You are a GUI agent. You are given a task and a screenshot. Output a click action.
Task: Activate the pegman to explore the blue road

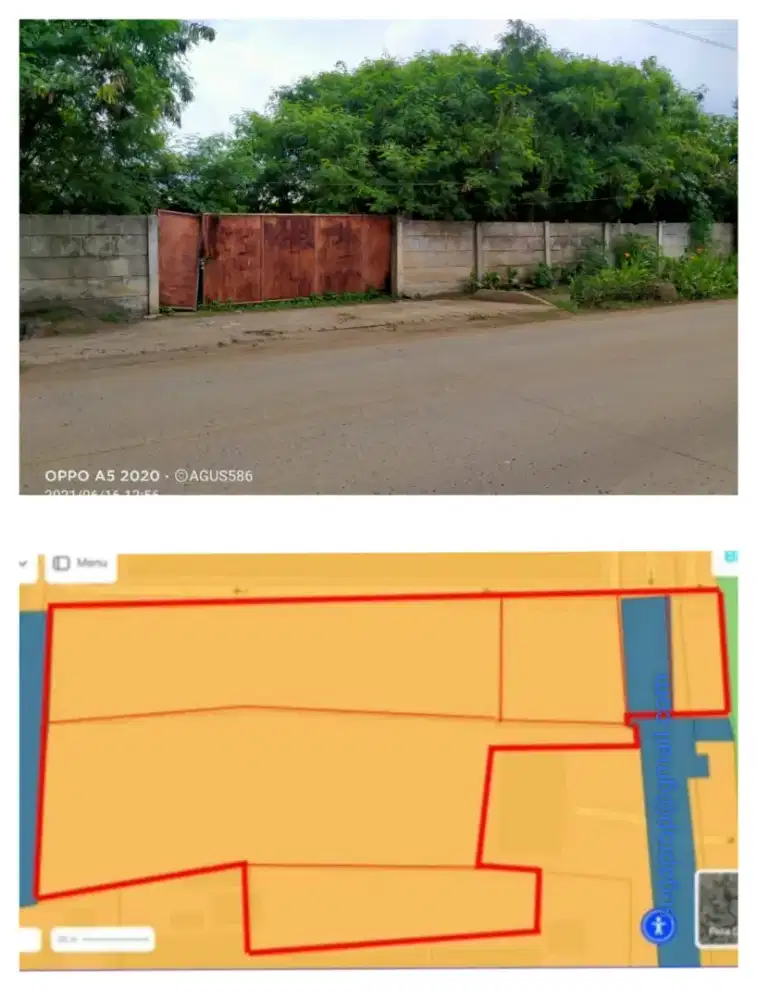tap(660, 928)
